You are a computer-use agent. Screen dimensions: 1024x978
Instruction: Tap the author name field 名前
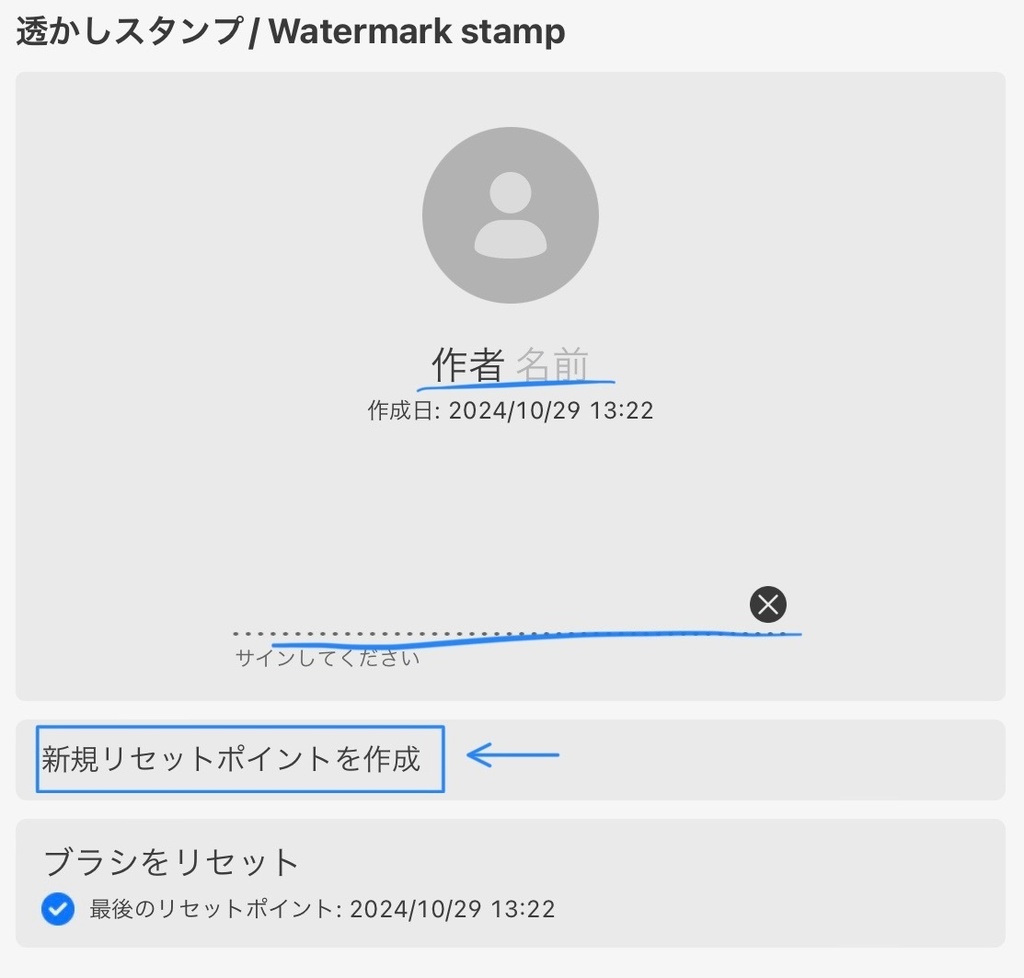(x=552, y=365)
